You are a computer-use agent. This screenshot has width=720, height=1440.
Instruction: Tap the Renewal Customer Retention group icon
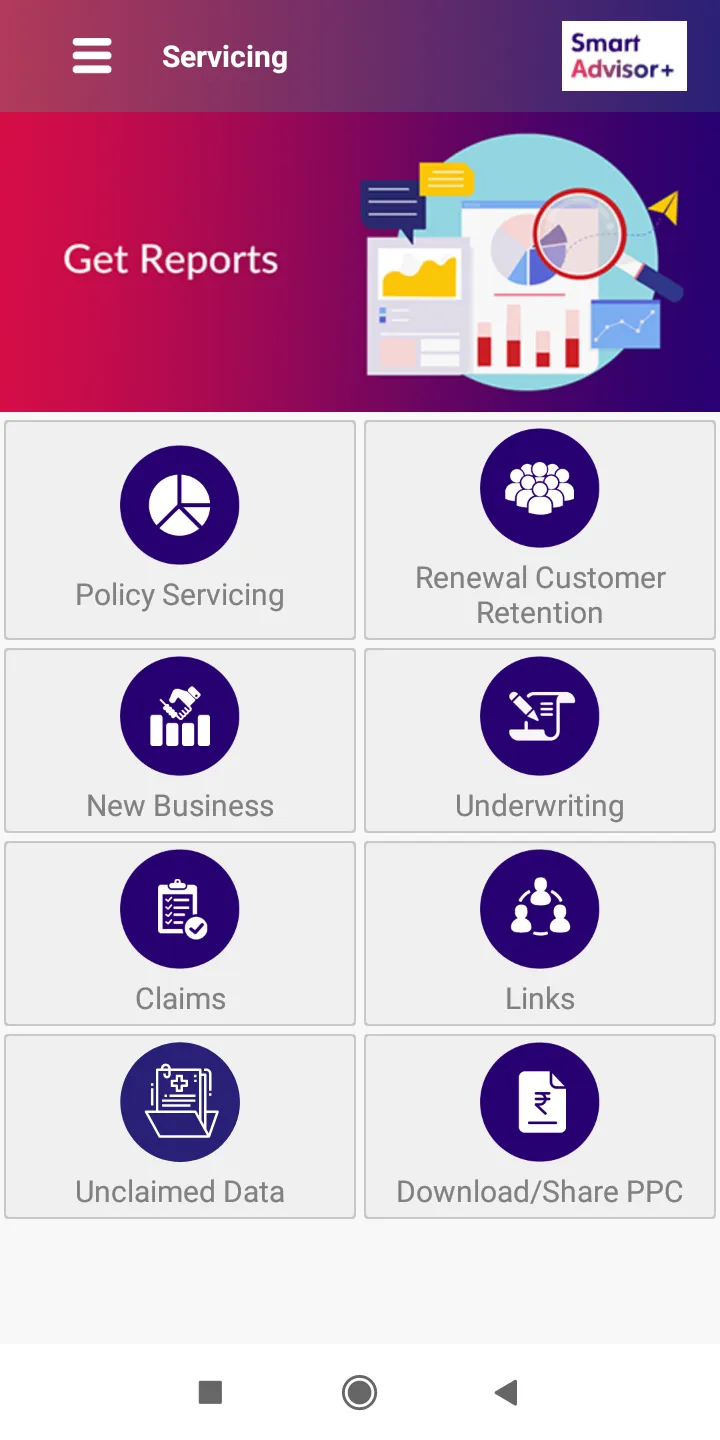pos(540,487)
